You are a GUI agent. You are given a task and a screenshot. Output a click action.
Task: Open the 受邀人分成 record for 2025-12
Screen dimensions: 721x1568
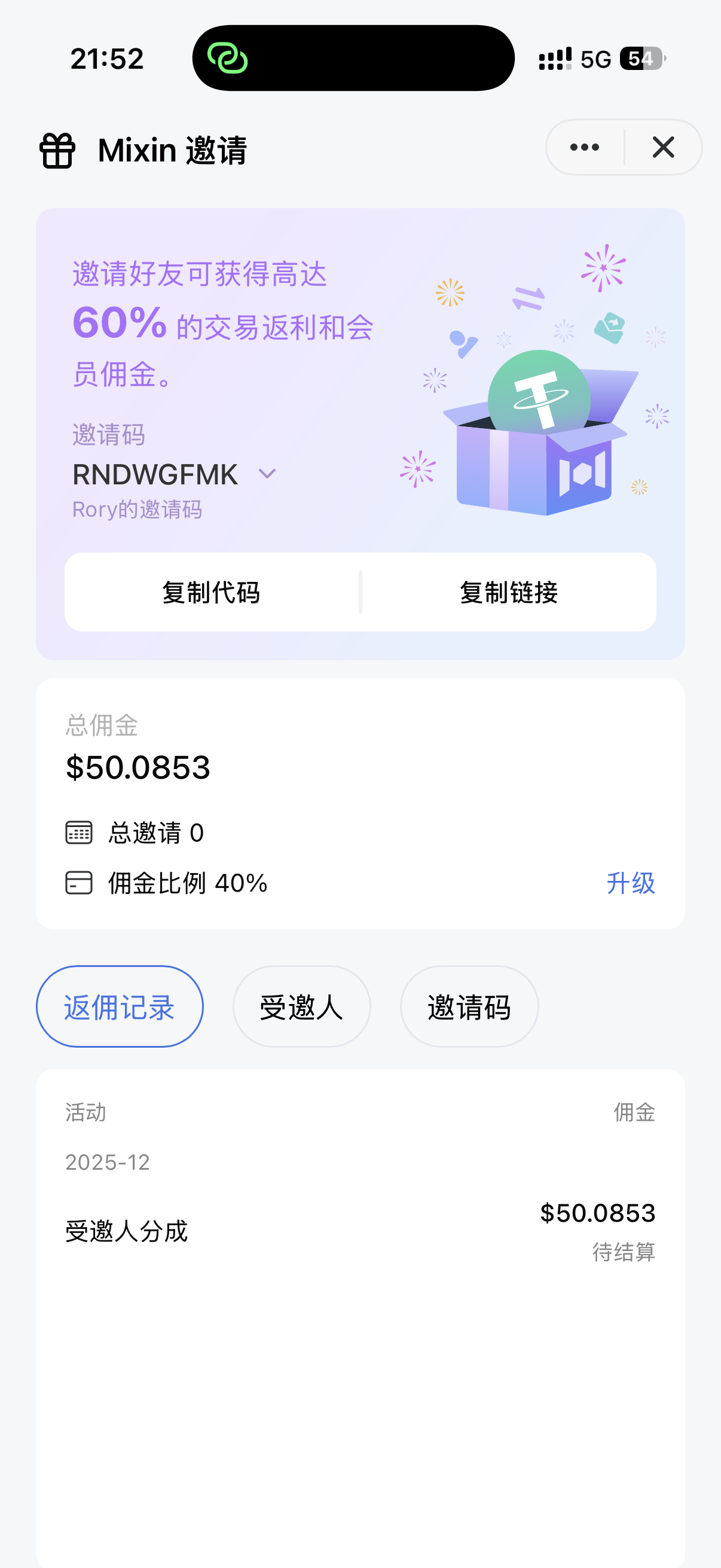click(x=360, y=1231)
